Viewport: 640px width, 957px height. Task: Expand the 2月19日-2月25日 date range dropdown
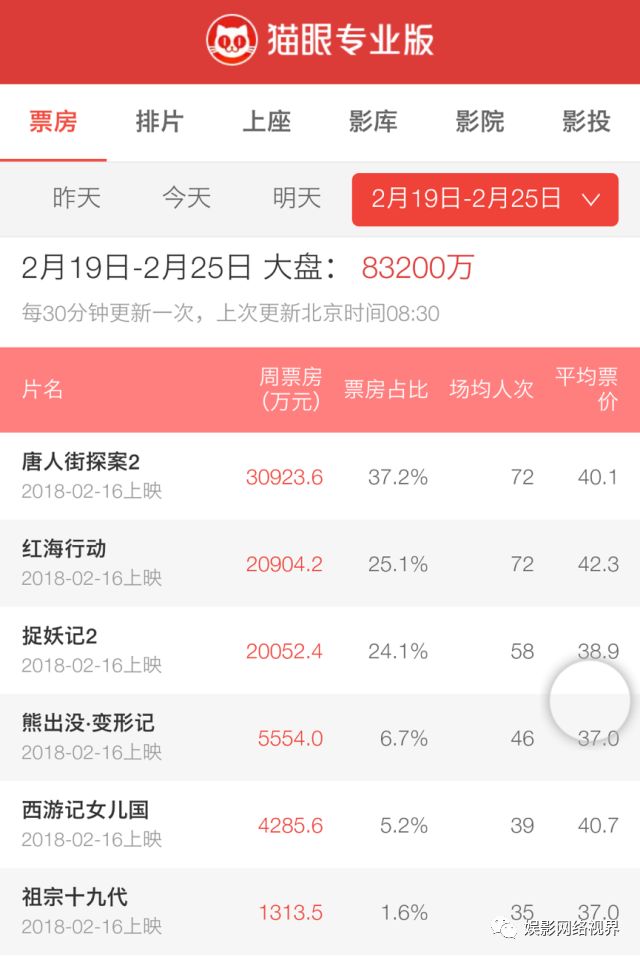pos(485,199)
